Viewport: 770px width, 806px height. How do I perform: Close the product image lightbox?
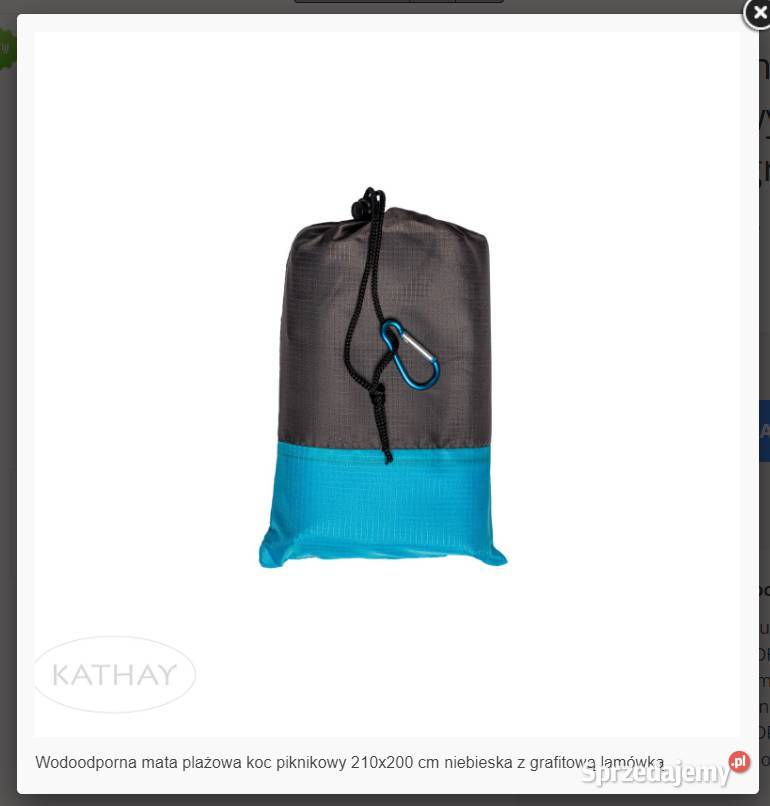point(758,13)
